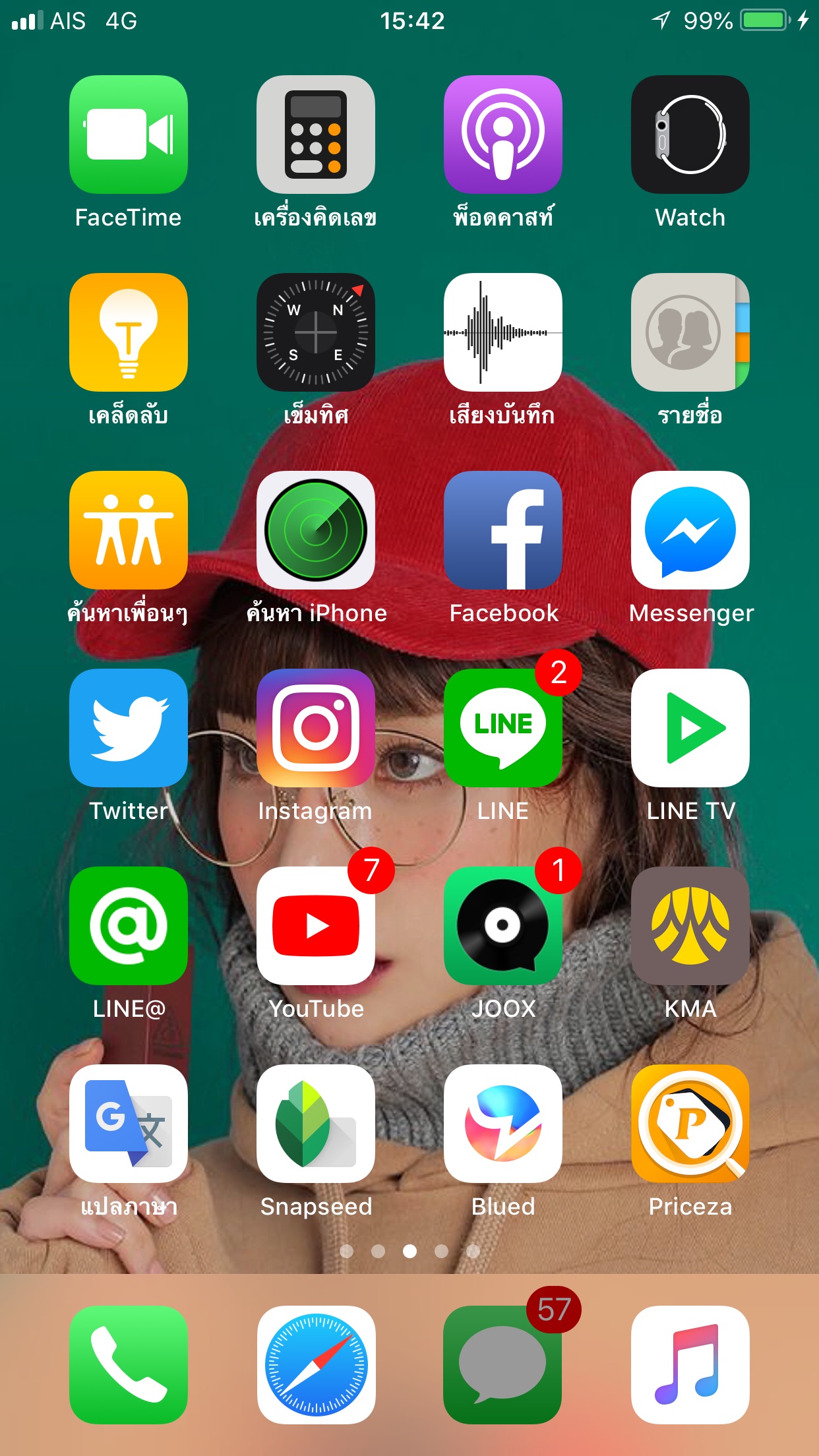Screen dimensions: 819x1456
Task: Launch the Compass app
Action: 316,332
